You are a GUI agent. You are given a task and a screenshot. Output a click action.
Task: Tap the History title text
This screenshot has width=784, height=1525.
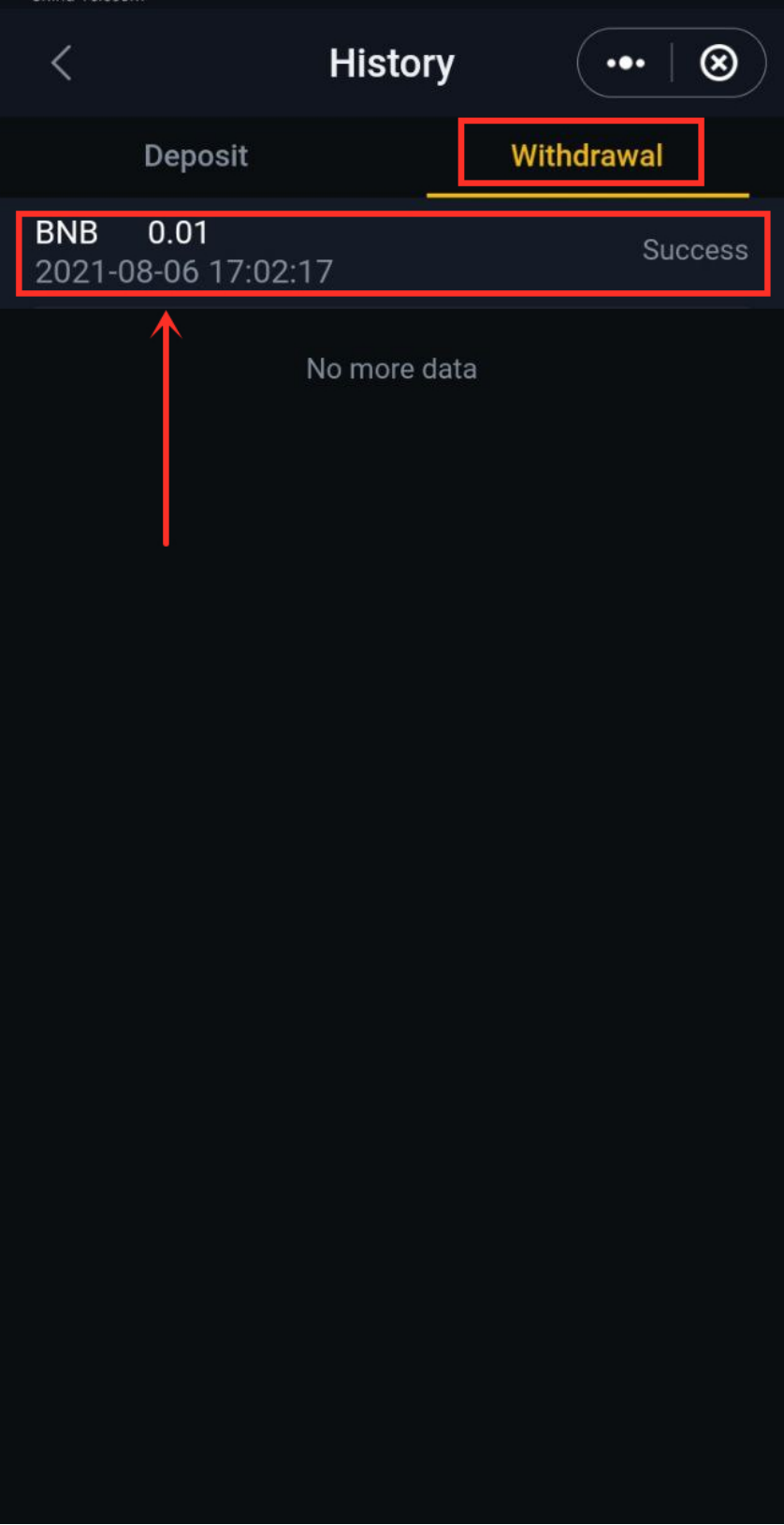391,63
